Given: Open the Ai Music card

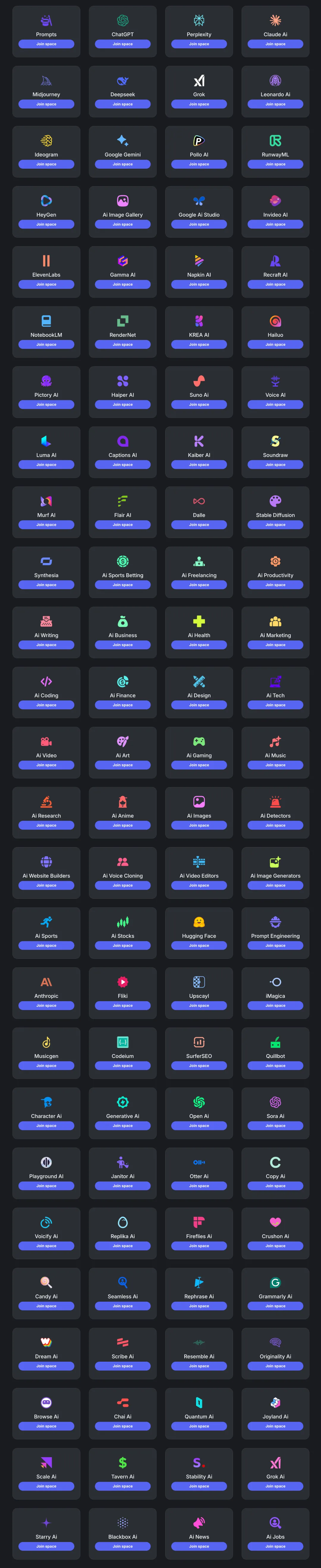Looking at the screenshot, I should pos(275,753).
